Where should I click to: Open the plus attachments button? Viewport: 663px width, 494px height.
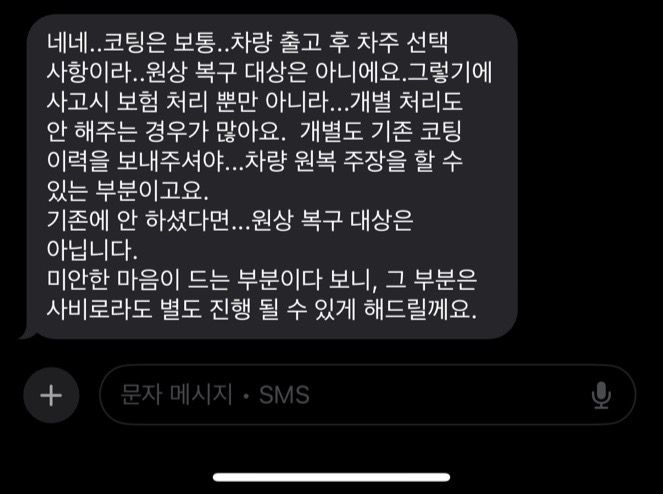click(50, 395)
